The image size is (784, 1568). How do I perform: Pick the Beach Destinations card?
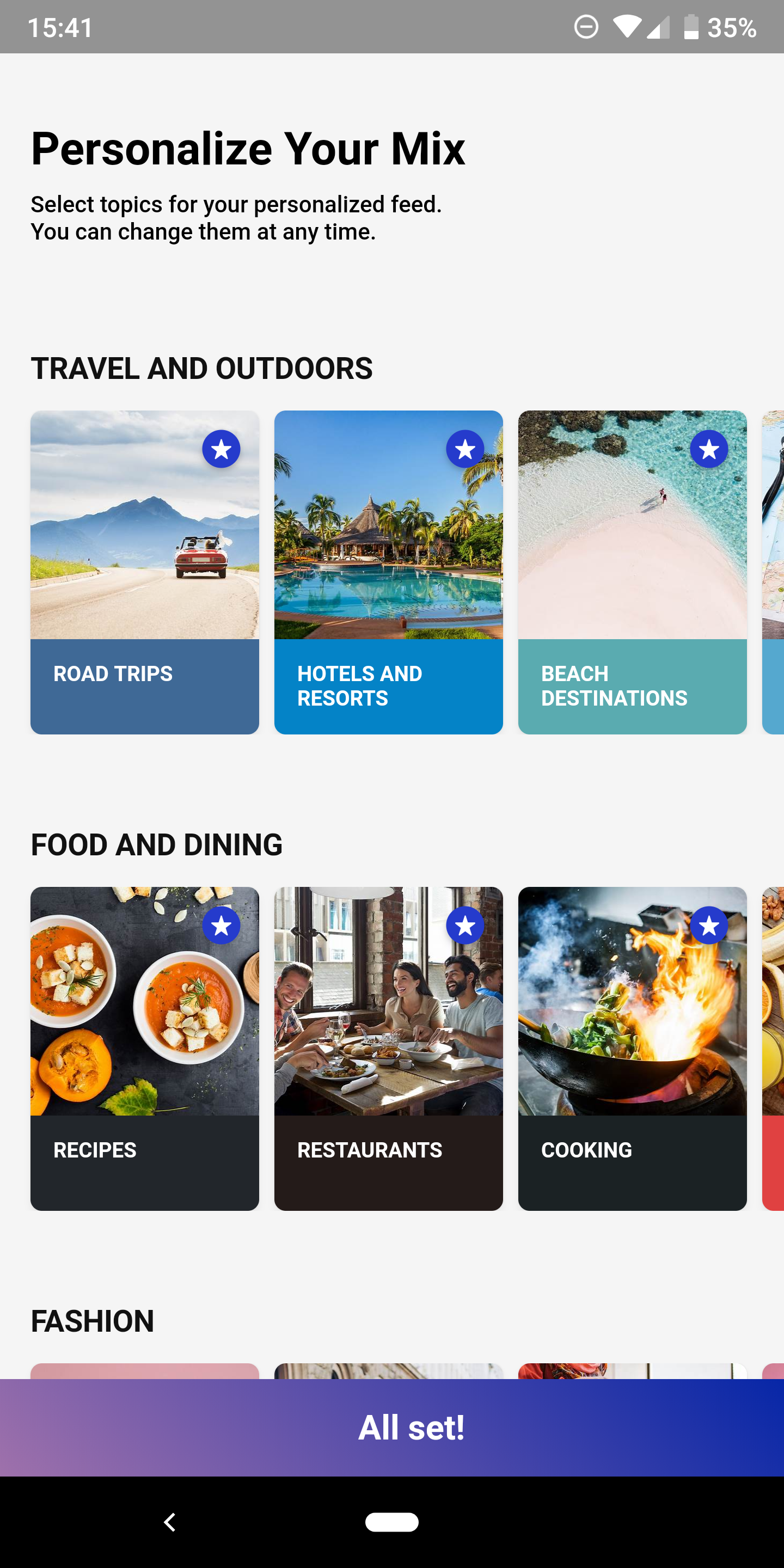pyautogui.click(x=632, y=572)
